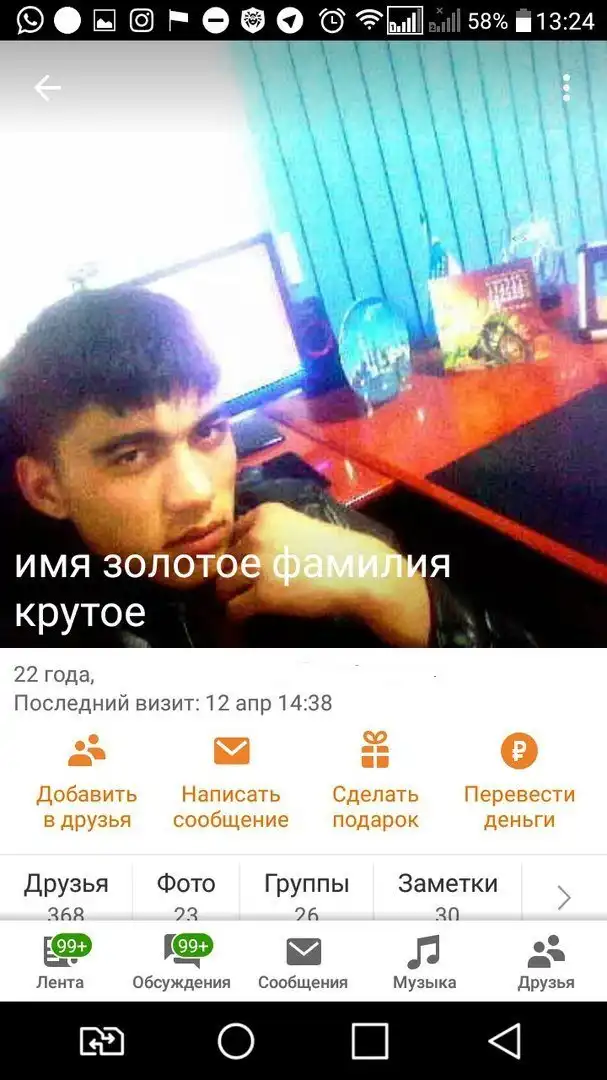Go to the system home screen
The image size is (607, 1080).
point(236,1041)
